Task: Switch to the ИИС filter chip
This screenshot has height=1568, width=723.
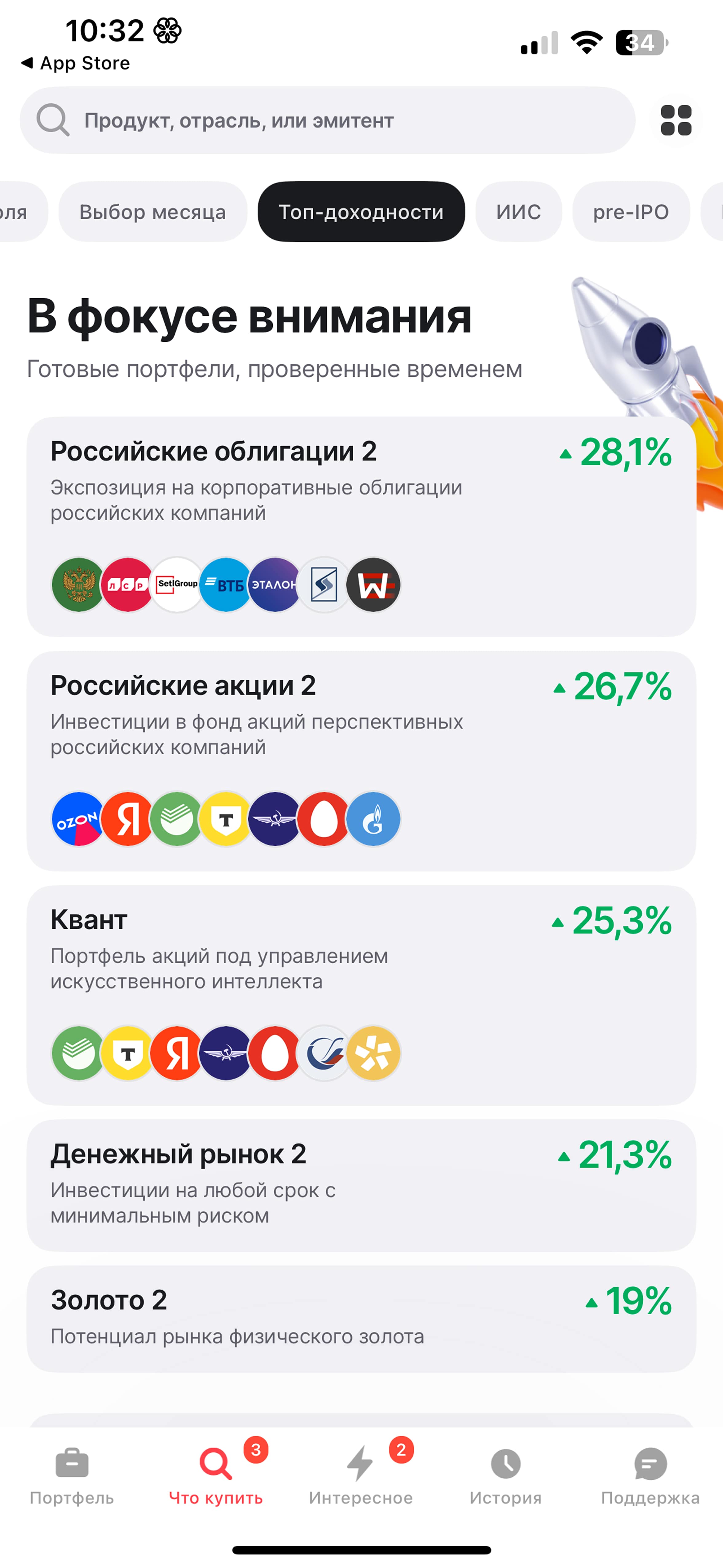Action: (518, 212)
